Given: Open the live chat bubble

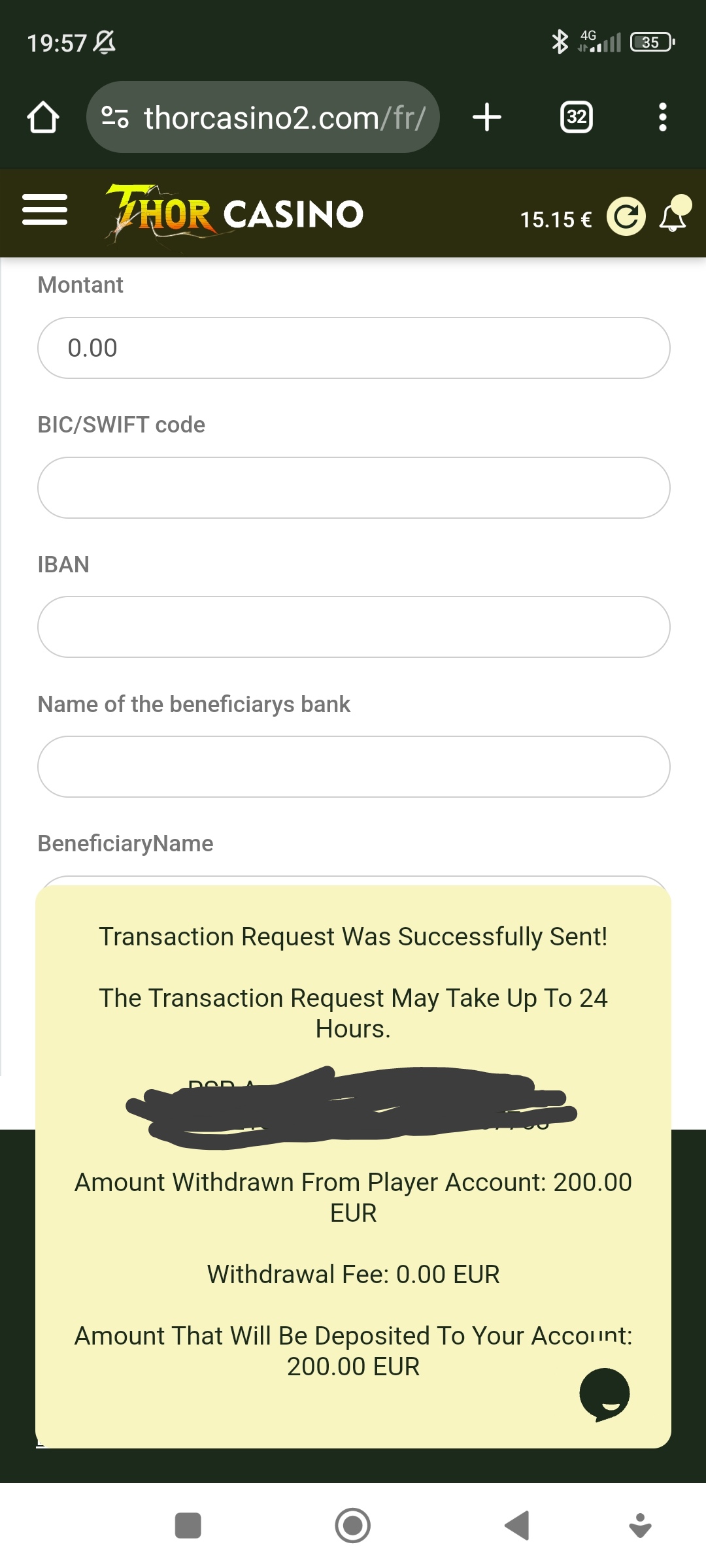Looking at the screenshot, I should pos(605,1395).
